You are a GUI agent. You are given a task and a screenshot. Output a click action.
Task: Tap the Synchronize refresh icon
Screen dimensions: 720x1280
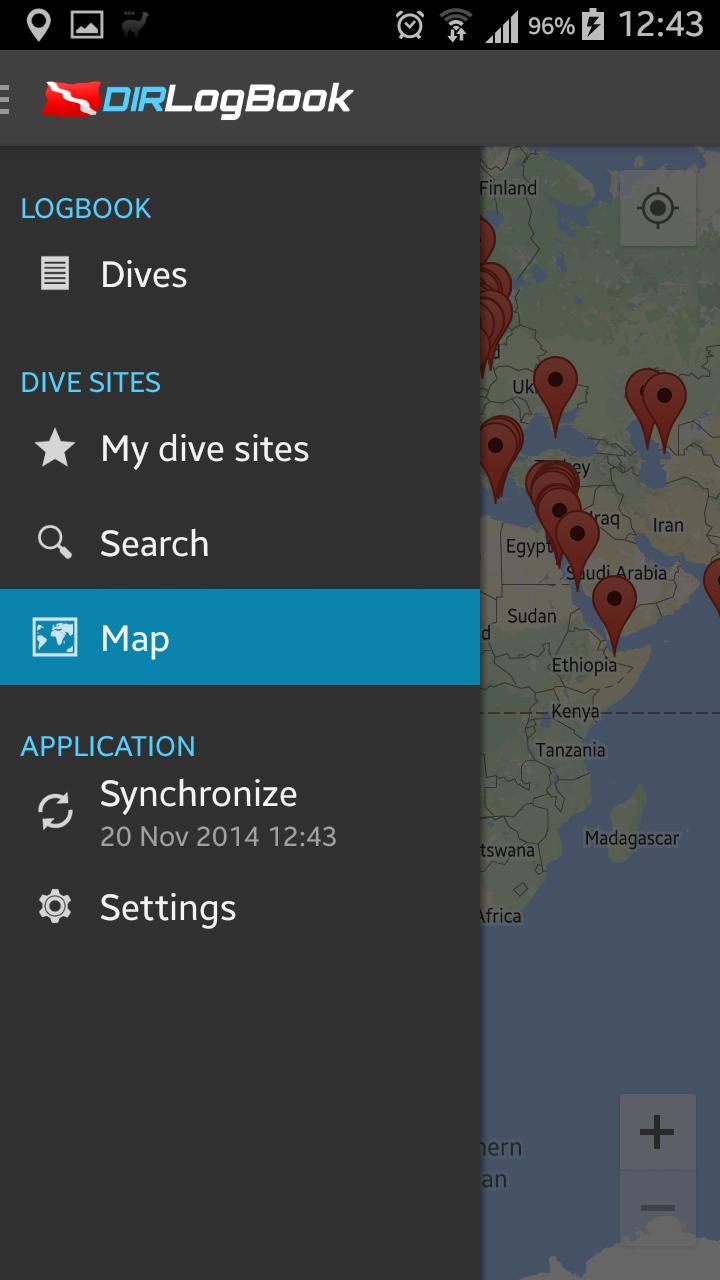click(54, 810)
